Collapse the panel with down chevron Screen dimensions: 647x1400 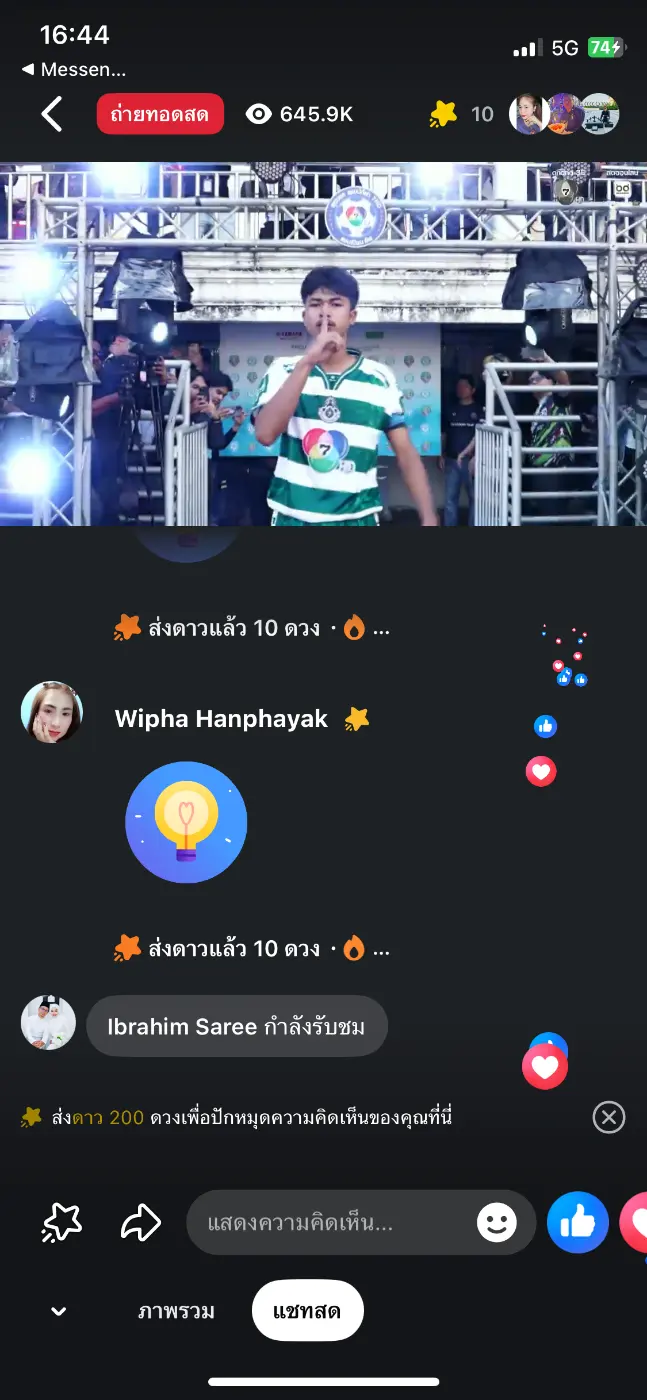point(59,1311)
